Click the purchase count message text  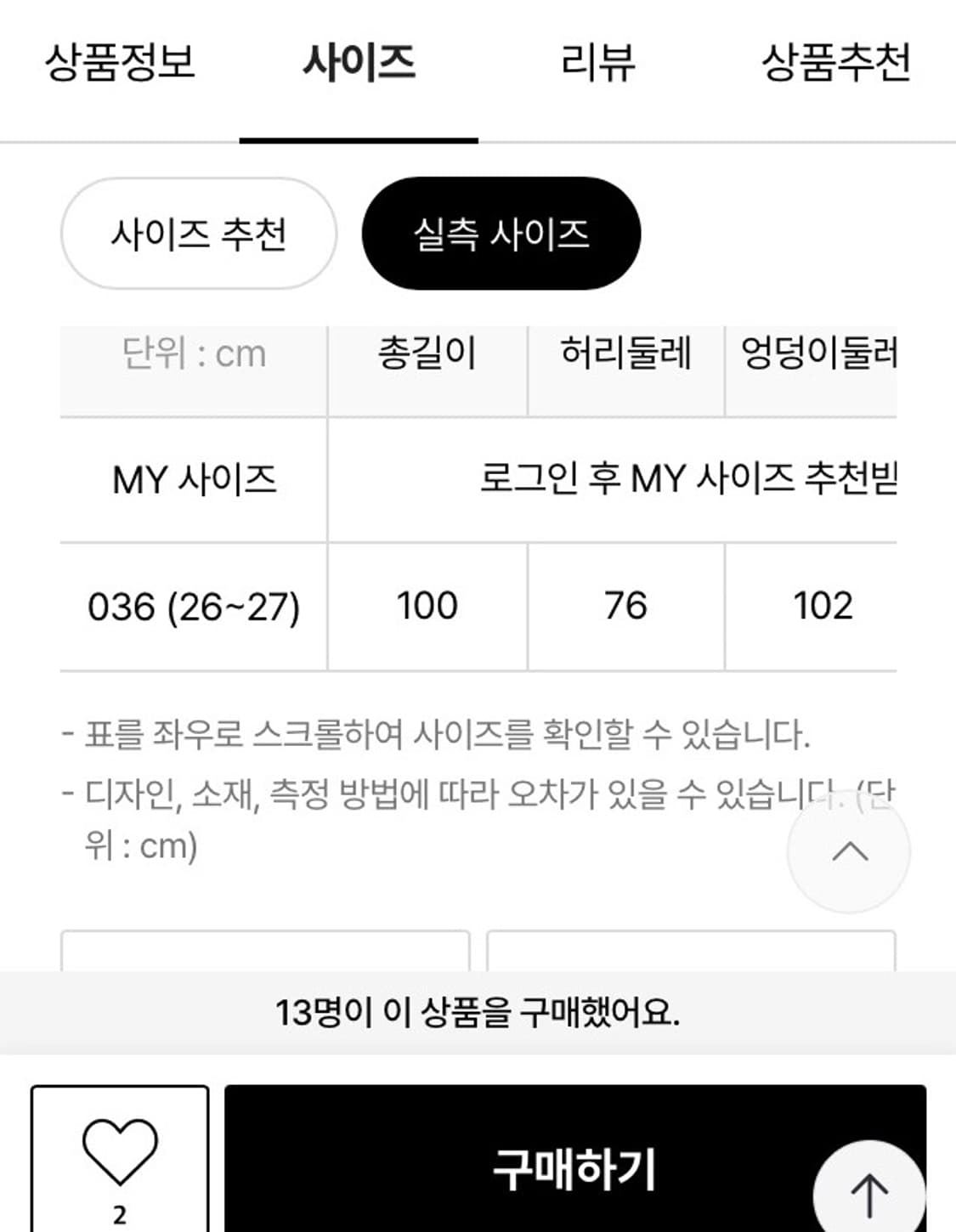click(478, 1011)
